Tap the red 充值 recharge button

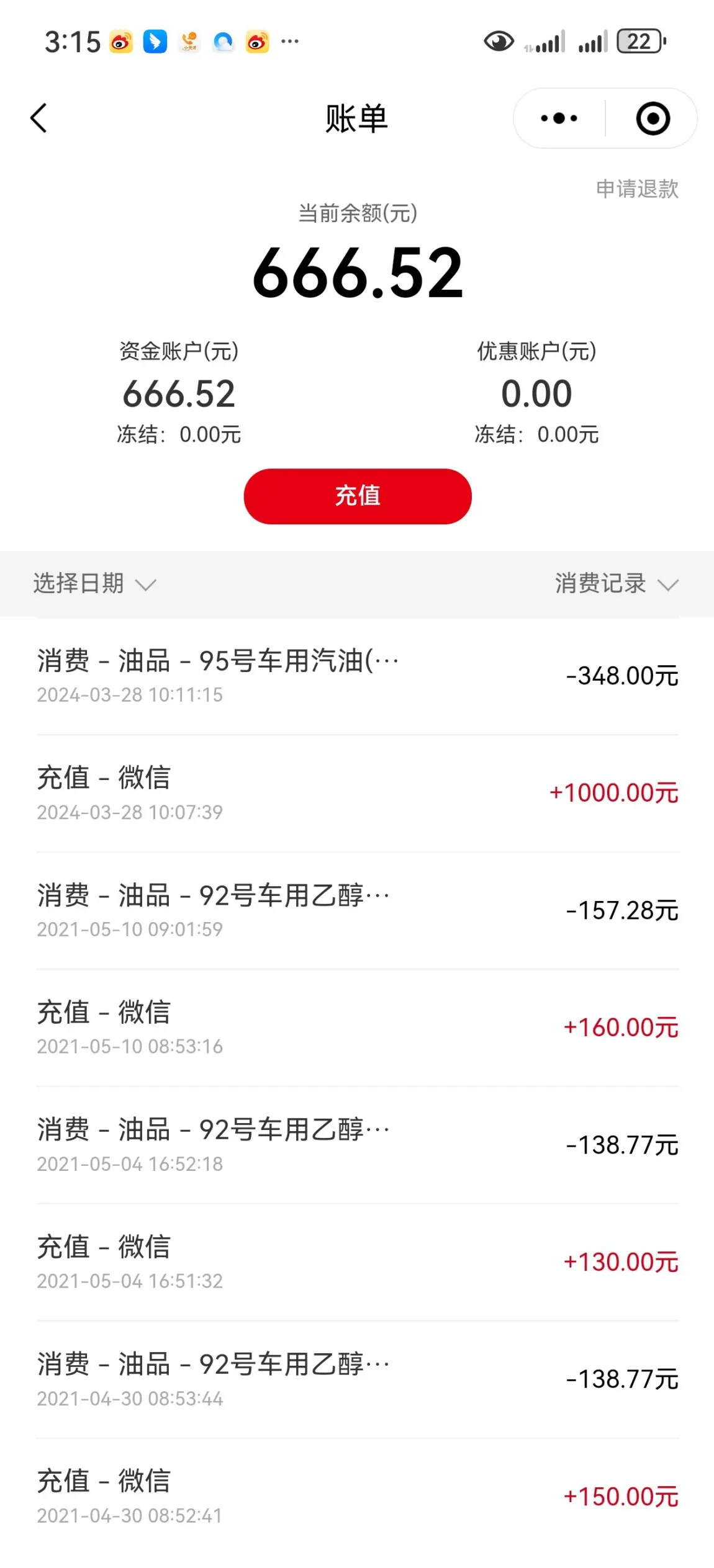[358, 496]
